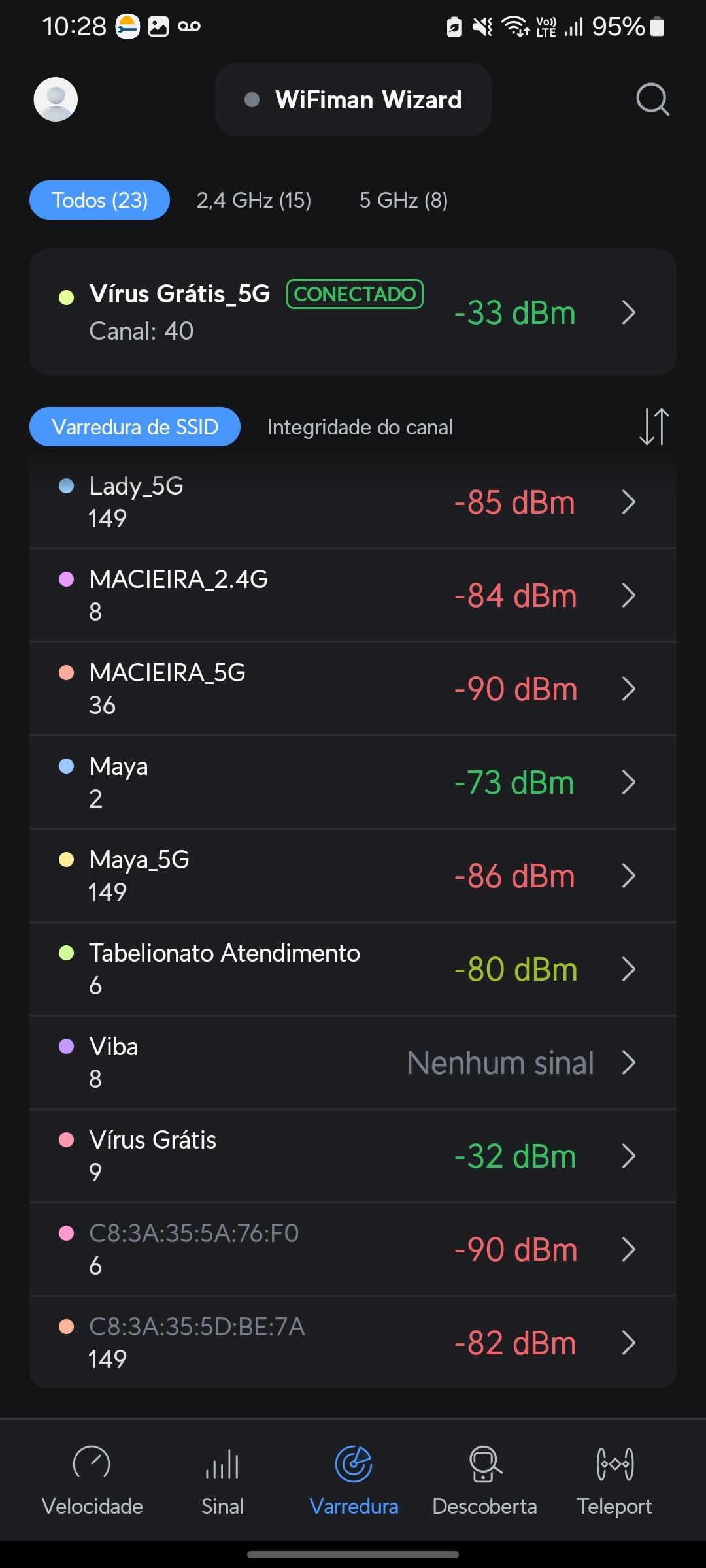Image resolution: width=706 pixels, height=1568 pixels.
Task: Open network C8:3A:35:5A:76:F0
Action: tap(353, 1249)
